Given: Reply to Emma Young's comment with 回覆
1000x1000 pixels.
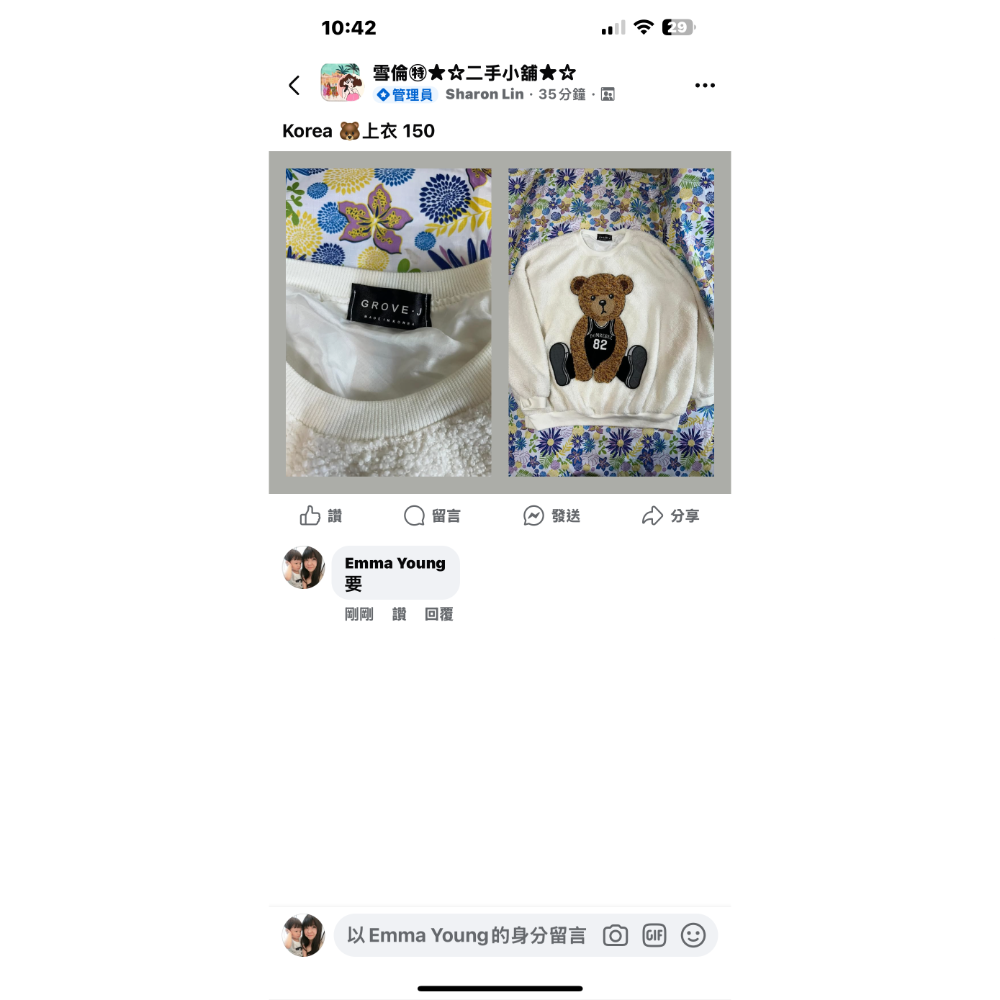Looking at the screenshot, I should click(x=439, y=615).
